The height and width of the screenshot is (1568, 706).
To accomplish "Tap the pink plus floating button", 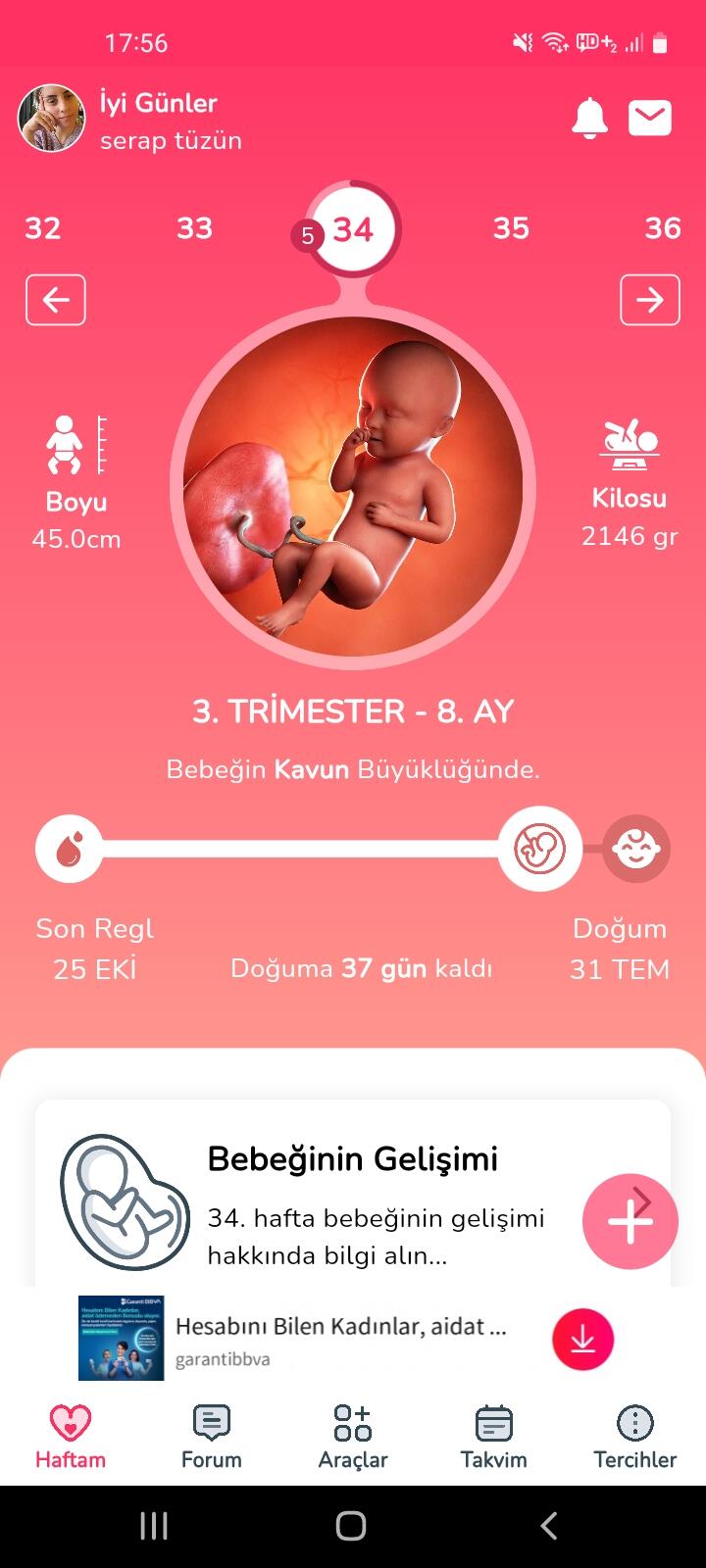I will click(630, 1222).
